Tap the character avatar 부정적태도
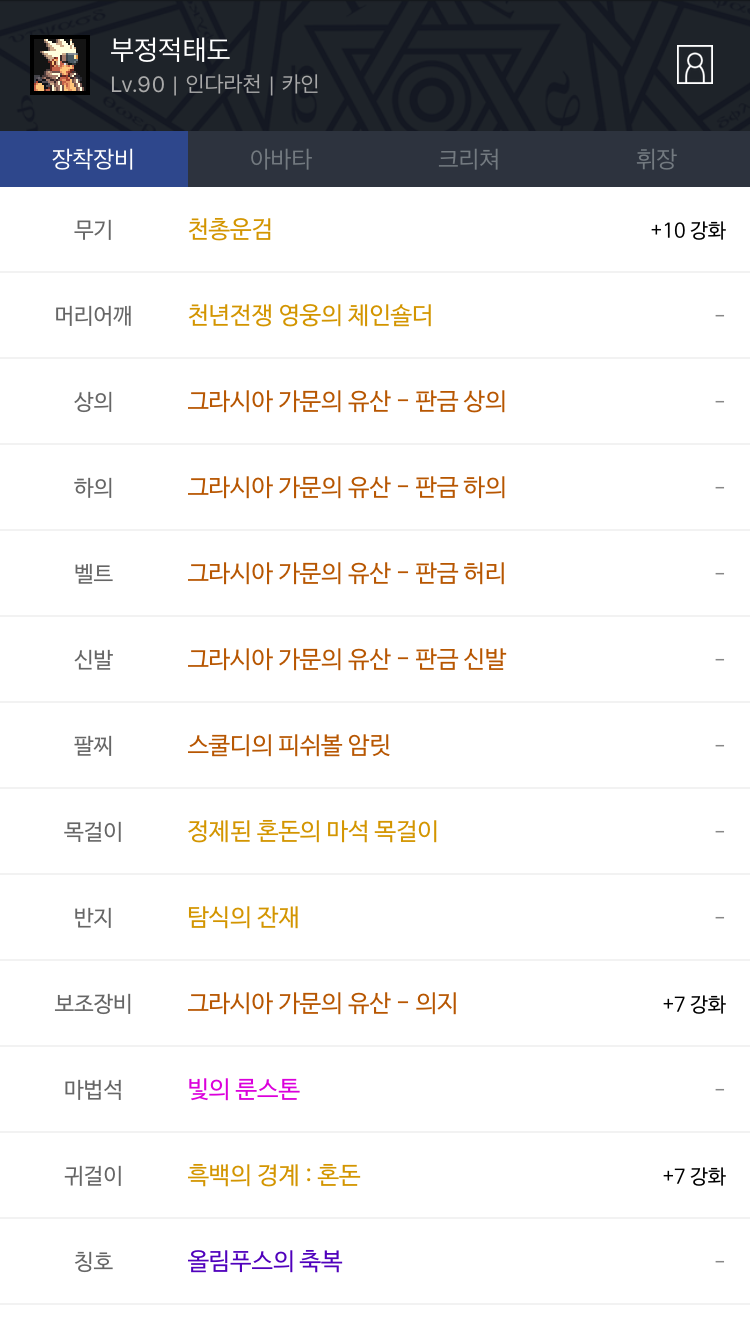Viewport: 750px width, 1334px height. pyautogui.click(x=60, y=65)
